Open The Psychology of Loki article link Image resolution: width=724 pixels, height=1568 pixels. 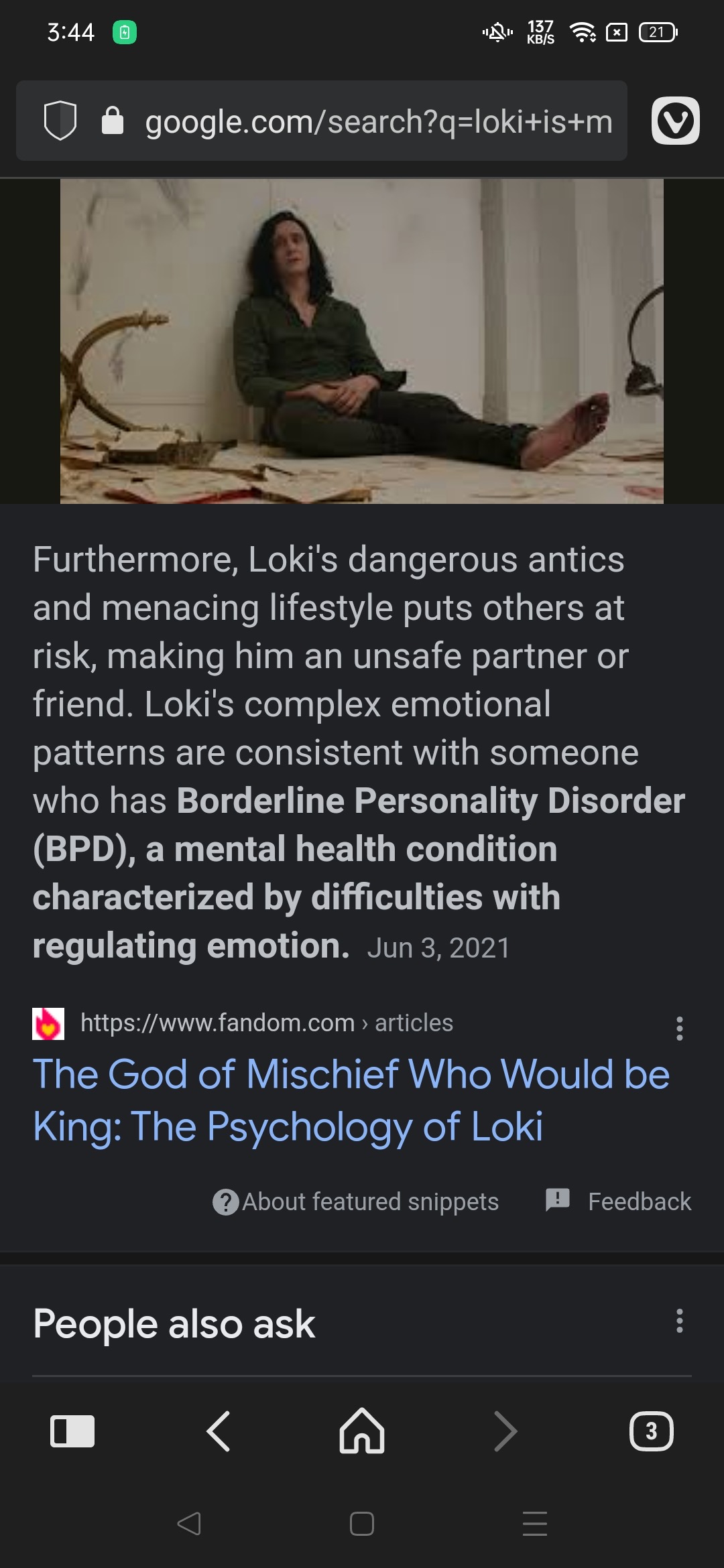point(351,1100)
